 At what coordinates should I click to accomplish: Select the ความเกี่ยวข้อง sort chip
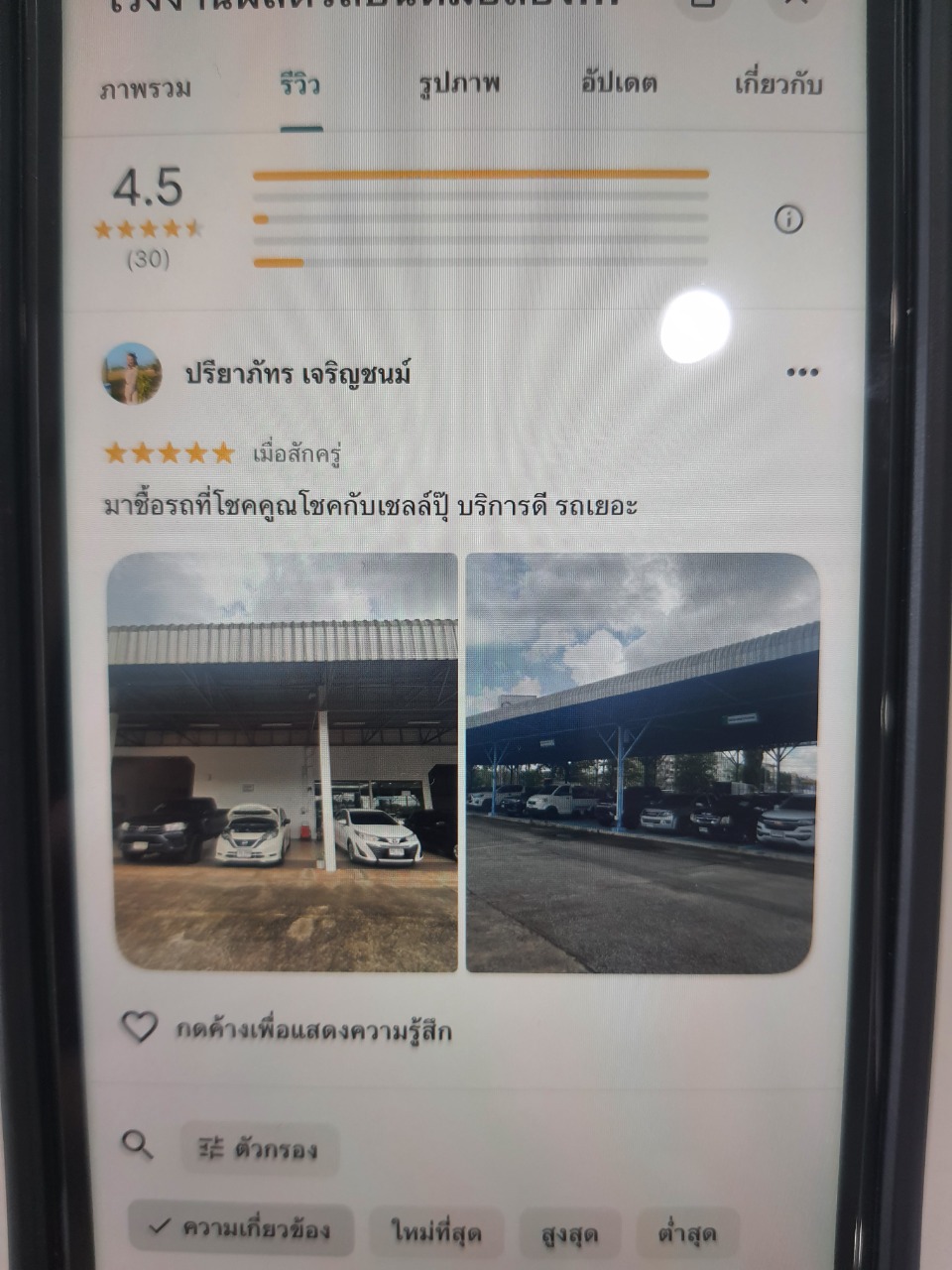coord(240,1228)
